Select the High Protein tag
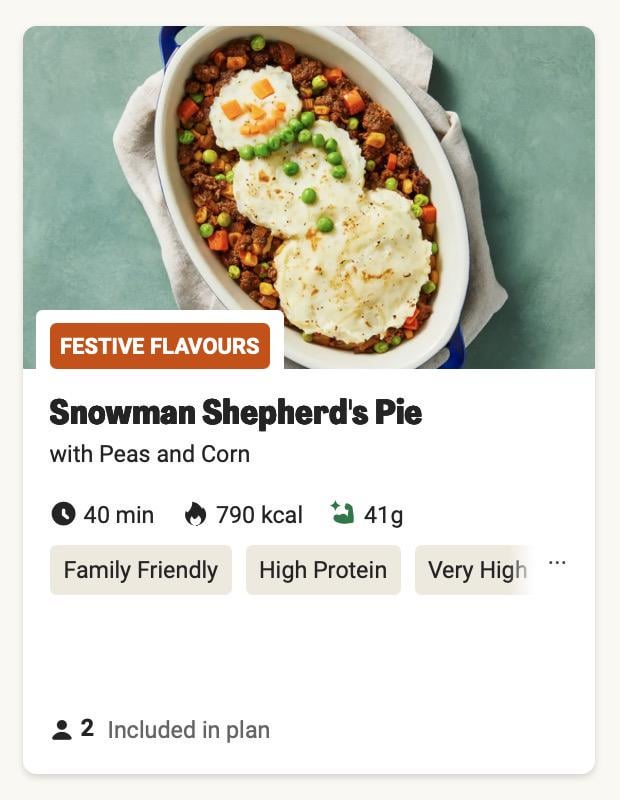Viewport: 620px width, 800px height. coord(323,570)
